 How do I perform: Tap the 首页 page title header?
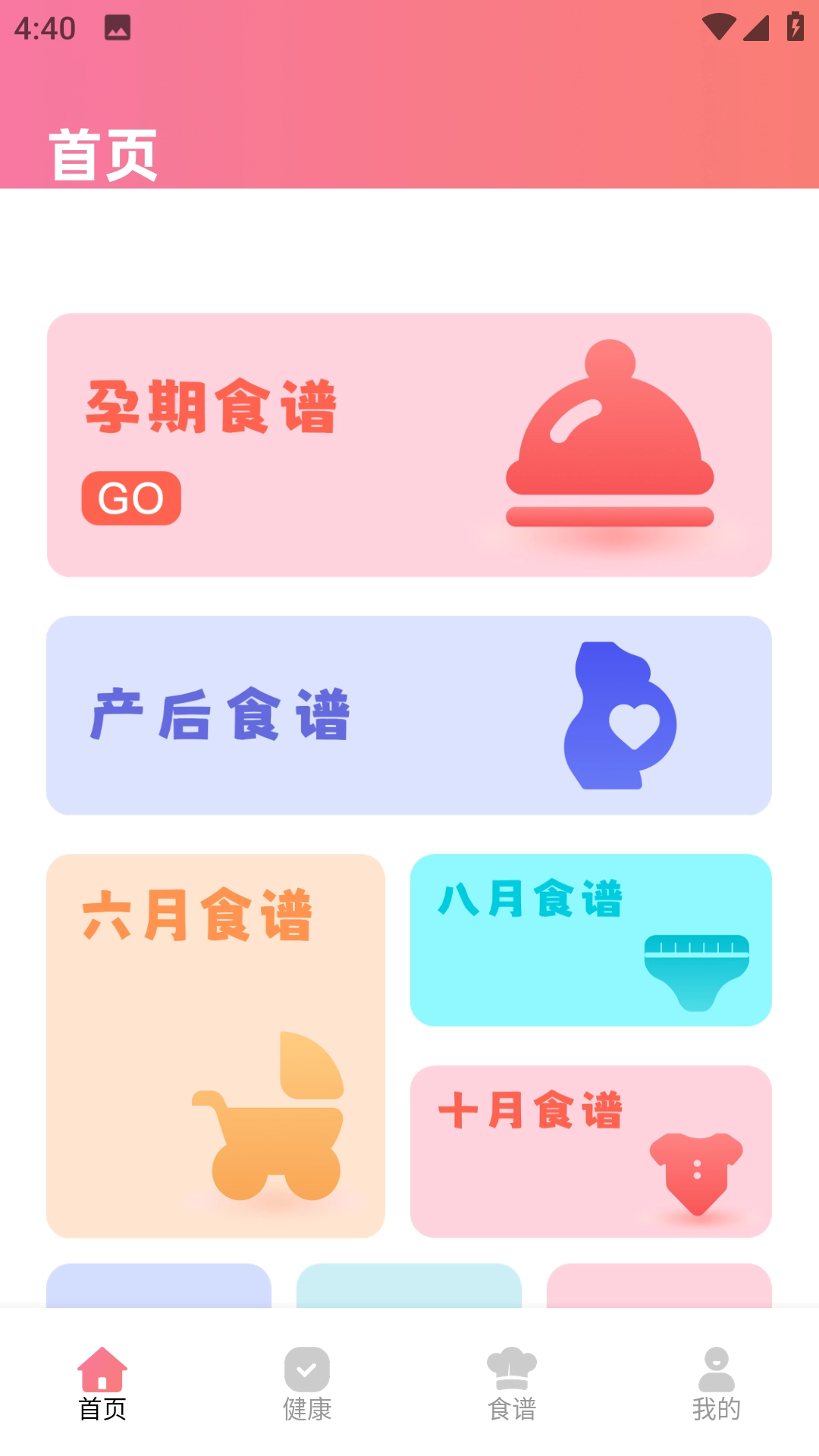[104, 152]
